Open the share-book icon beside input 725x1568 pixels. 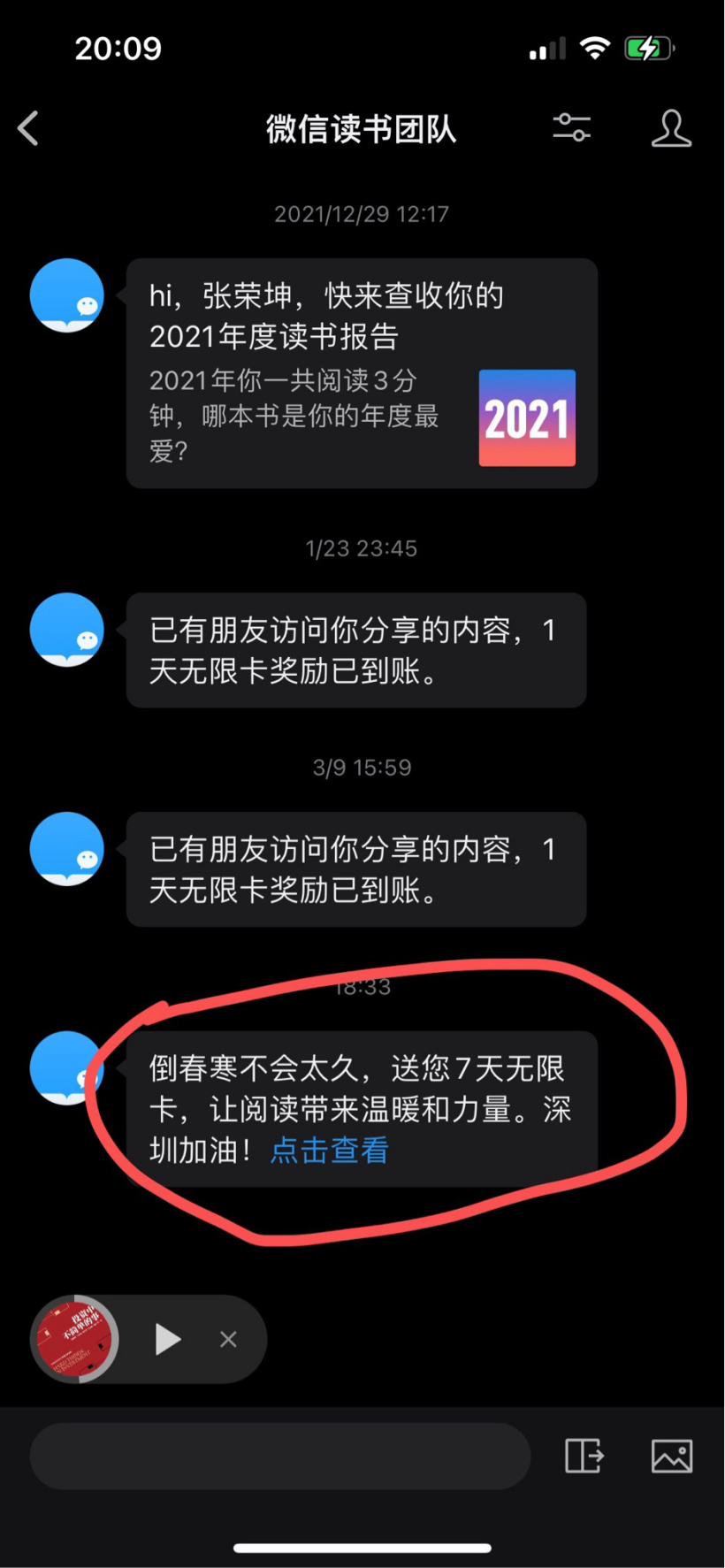click(x=584, y=1456)
